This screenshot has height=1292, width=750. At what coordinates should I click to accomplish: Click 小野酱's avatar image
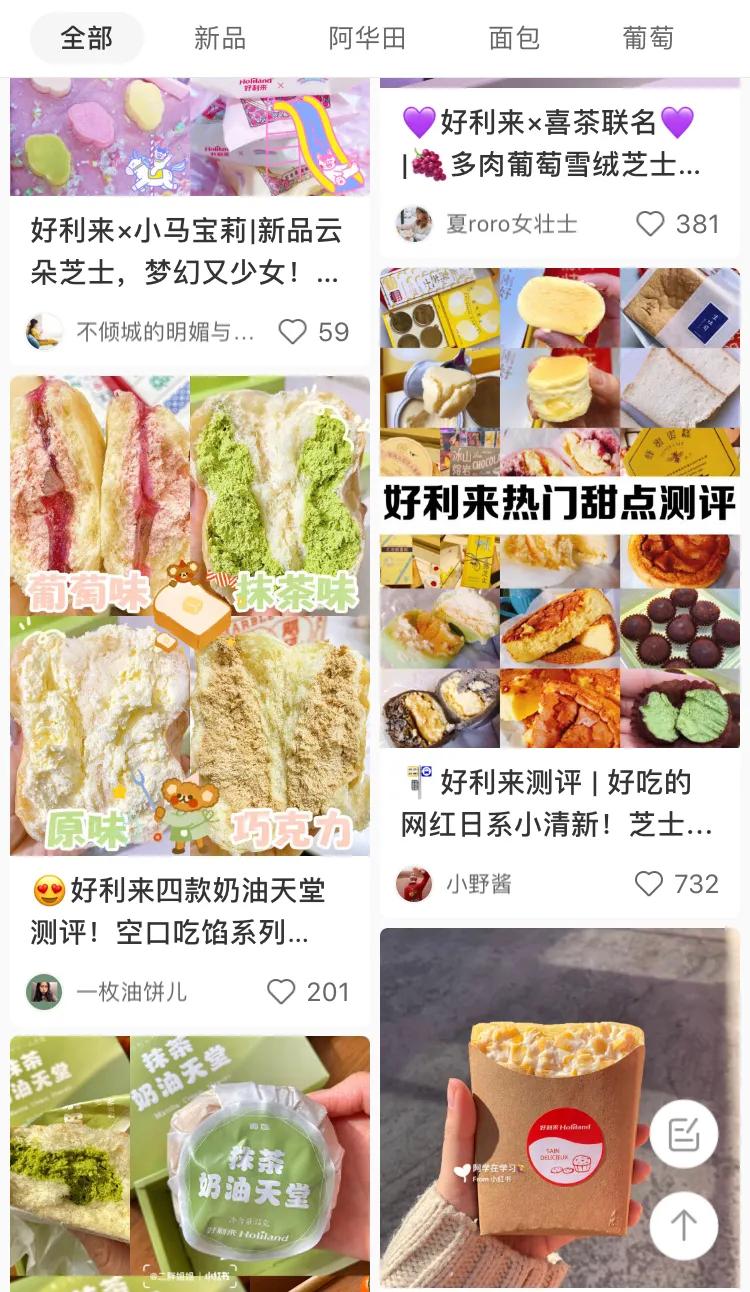(413, 884)
